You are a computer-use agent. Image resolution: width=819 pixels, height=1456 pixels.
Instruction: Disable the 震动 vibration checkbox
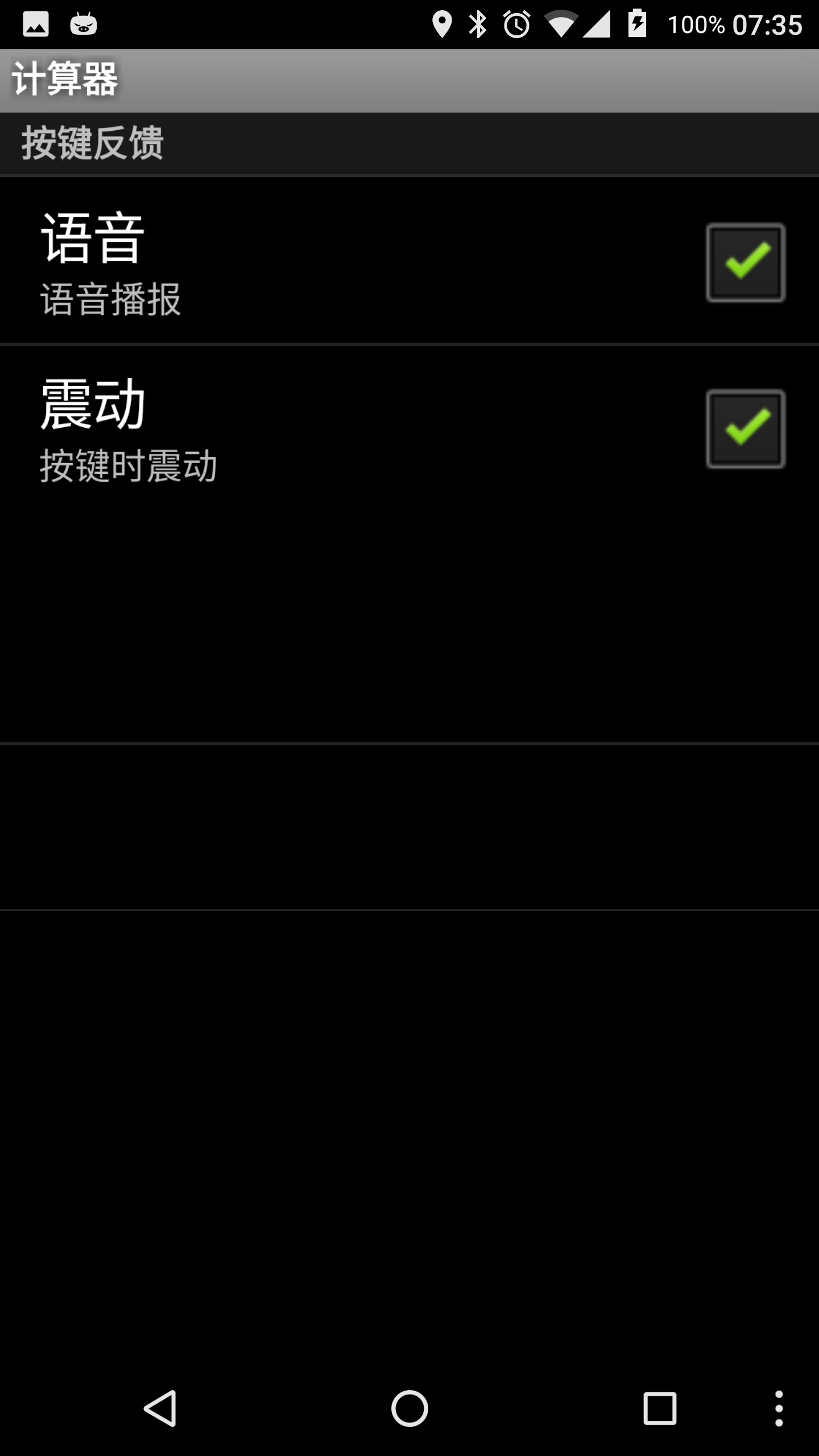pos(746,429)
